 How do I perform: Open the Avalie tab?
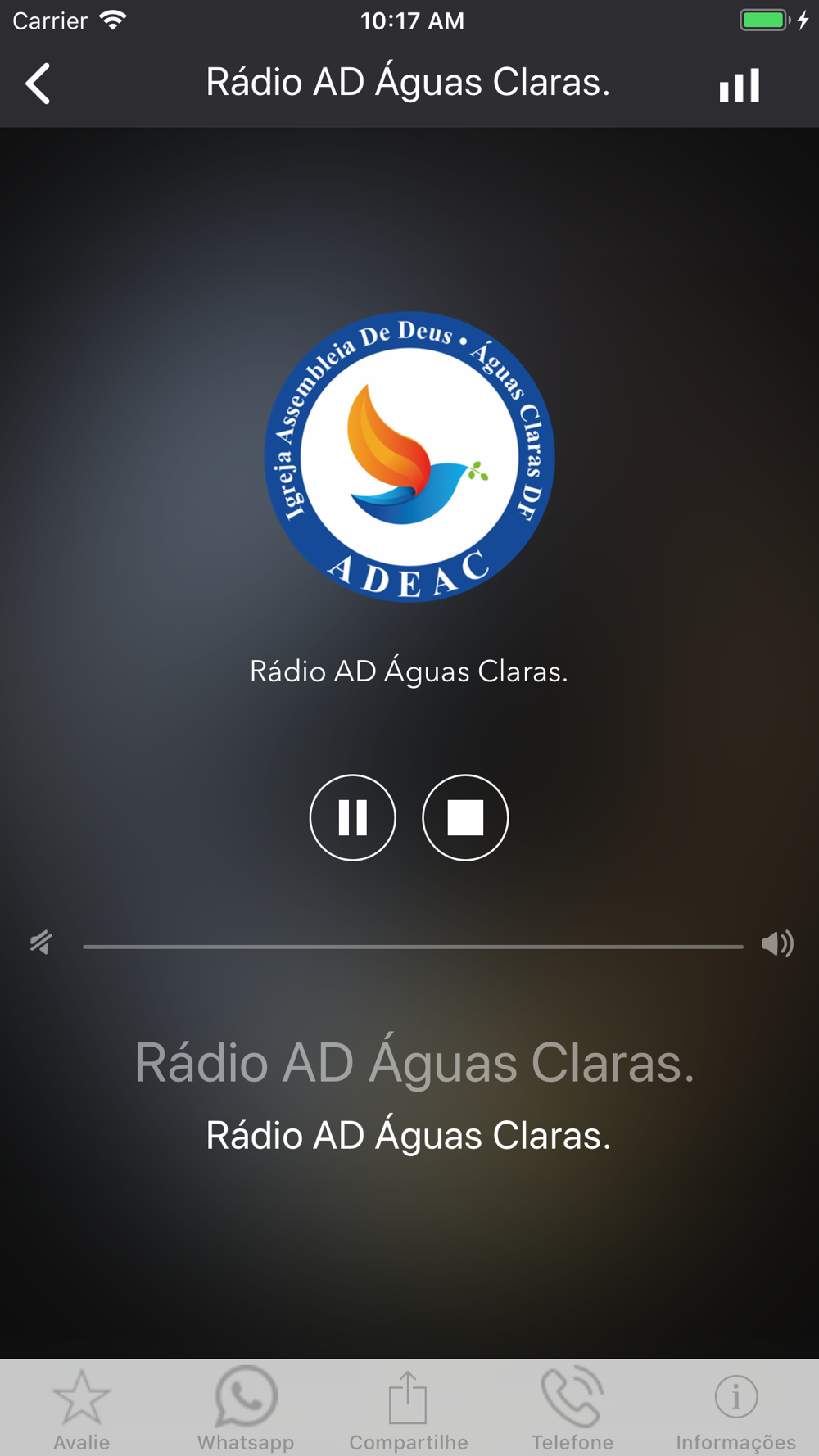(81, 1409)
